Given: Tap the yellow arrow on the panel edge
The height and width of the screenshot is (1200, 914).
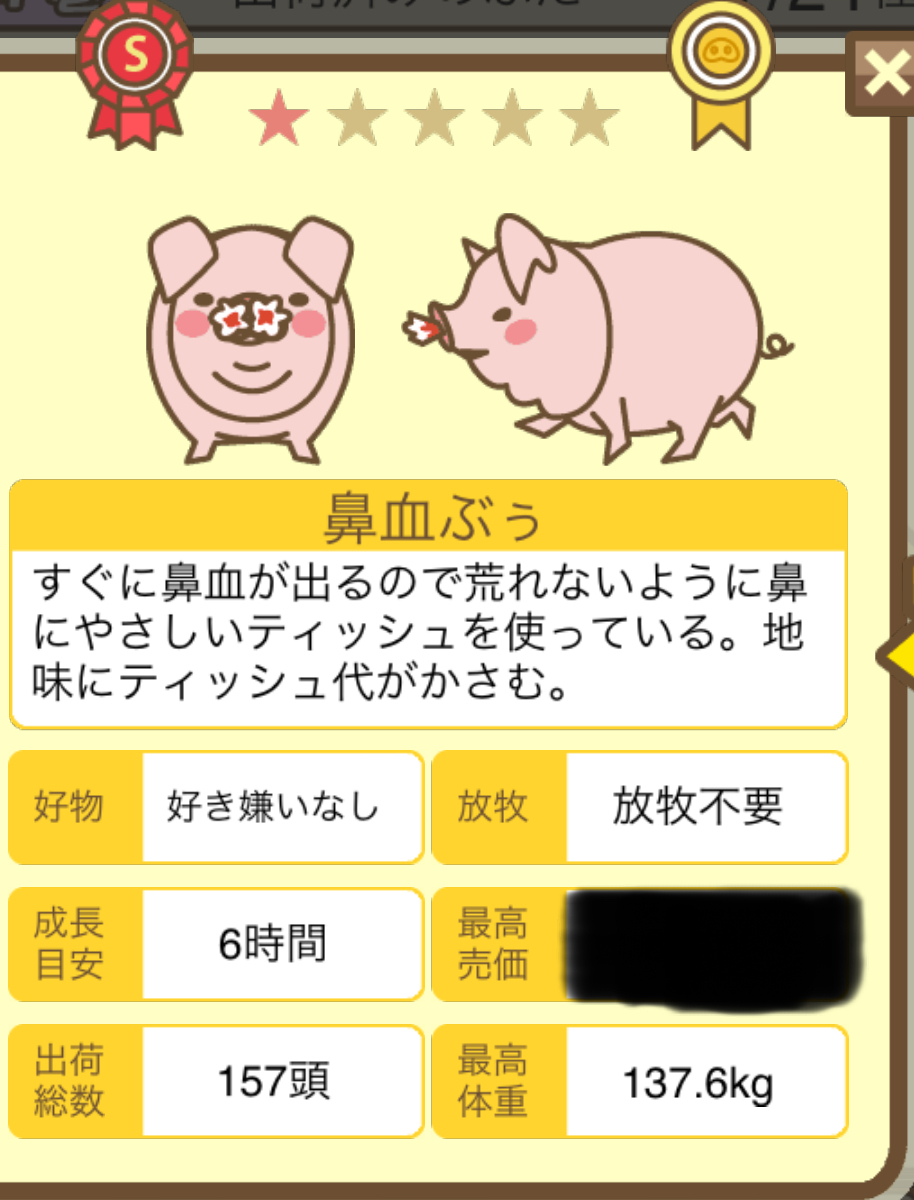Looking at the screenshot, I should (x=897, y=656).
